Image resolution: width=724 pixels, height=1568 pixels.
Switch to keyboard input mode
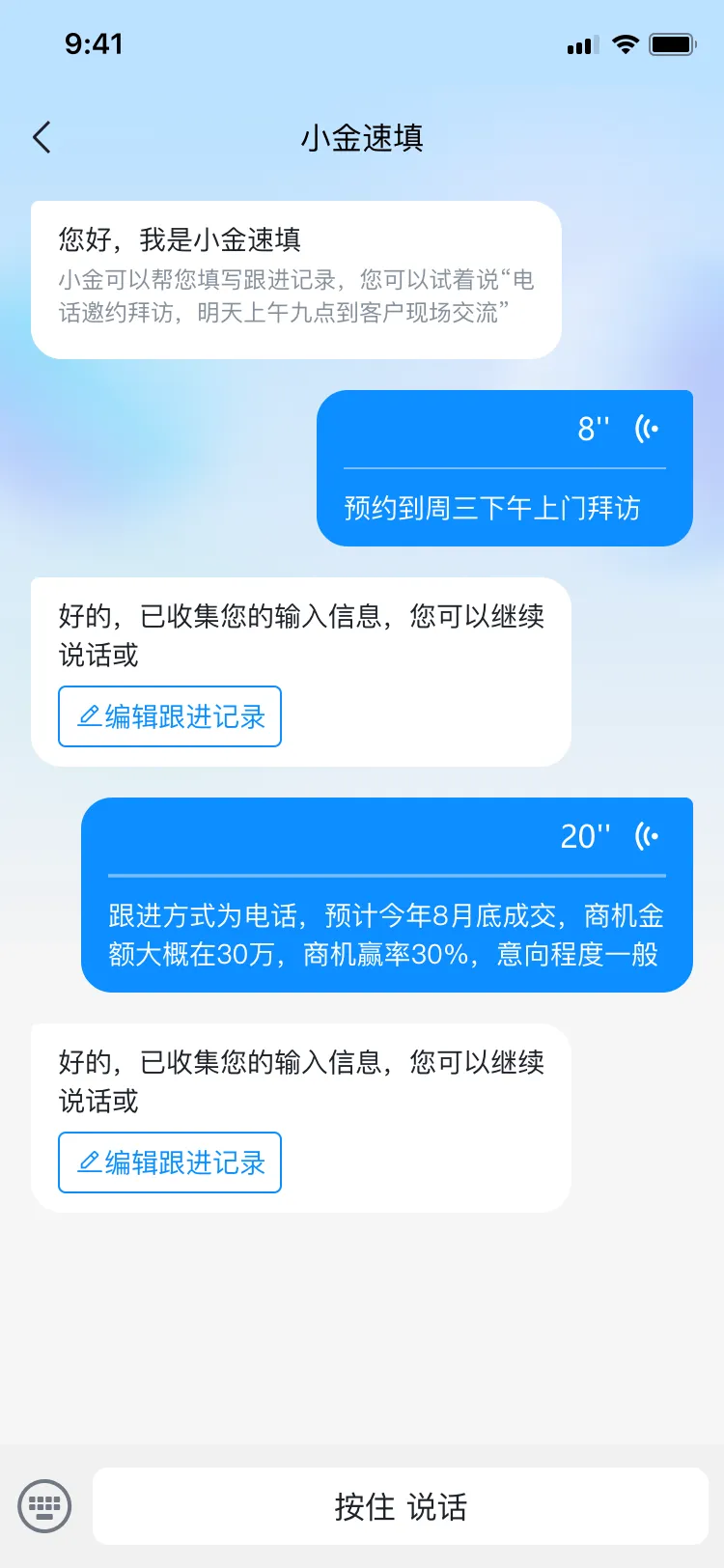tap(44, 1505)
